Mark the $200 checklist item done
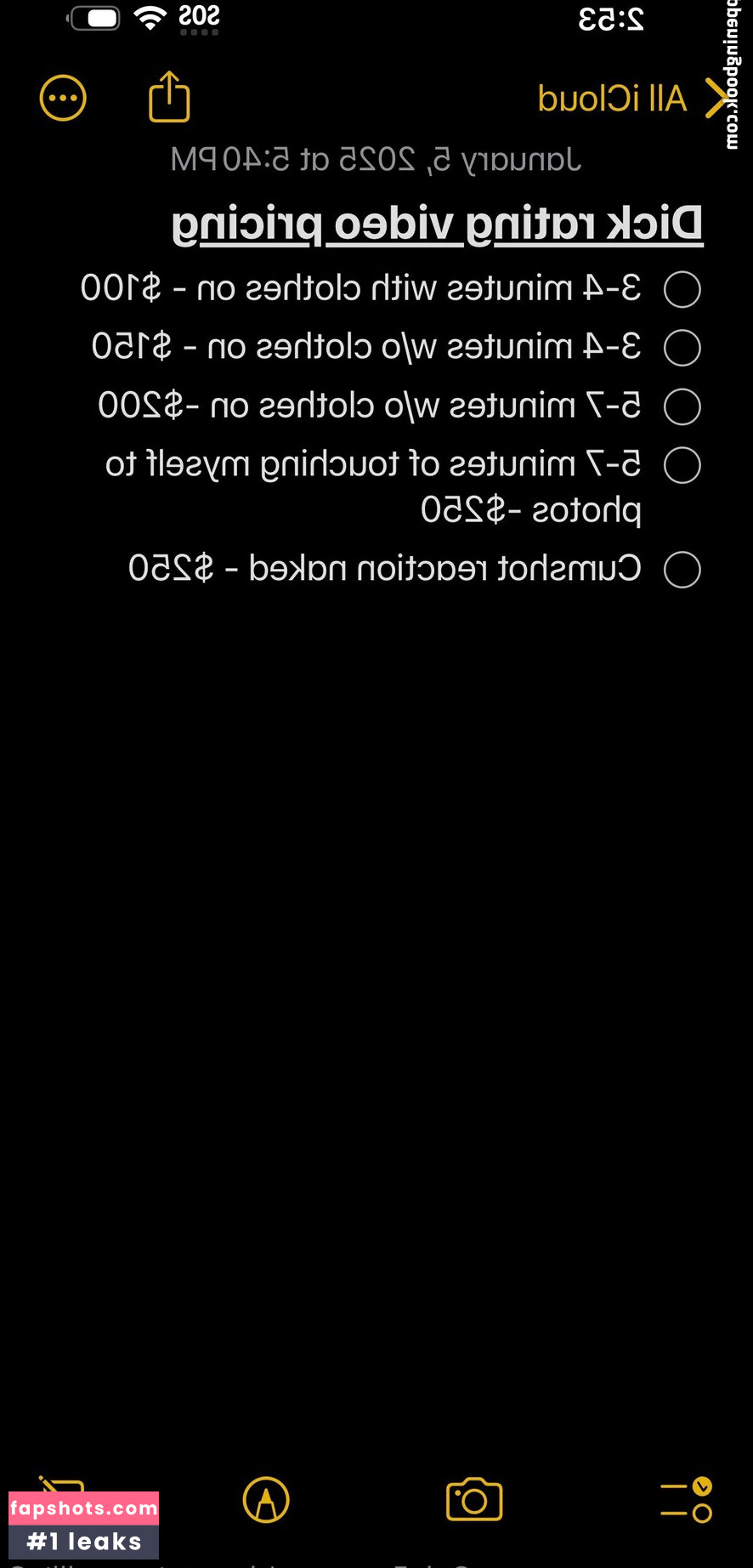Image resolution: width=753 pixels, height=1568 pixels. coord(682,406)
